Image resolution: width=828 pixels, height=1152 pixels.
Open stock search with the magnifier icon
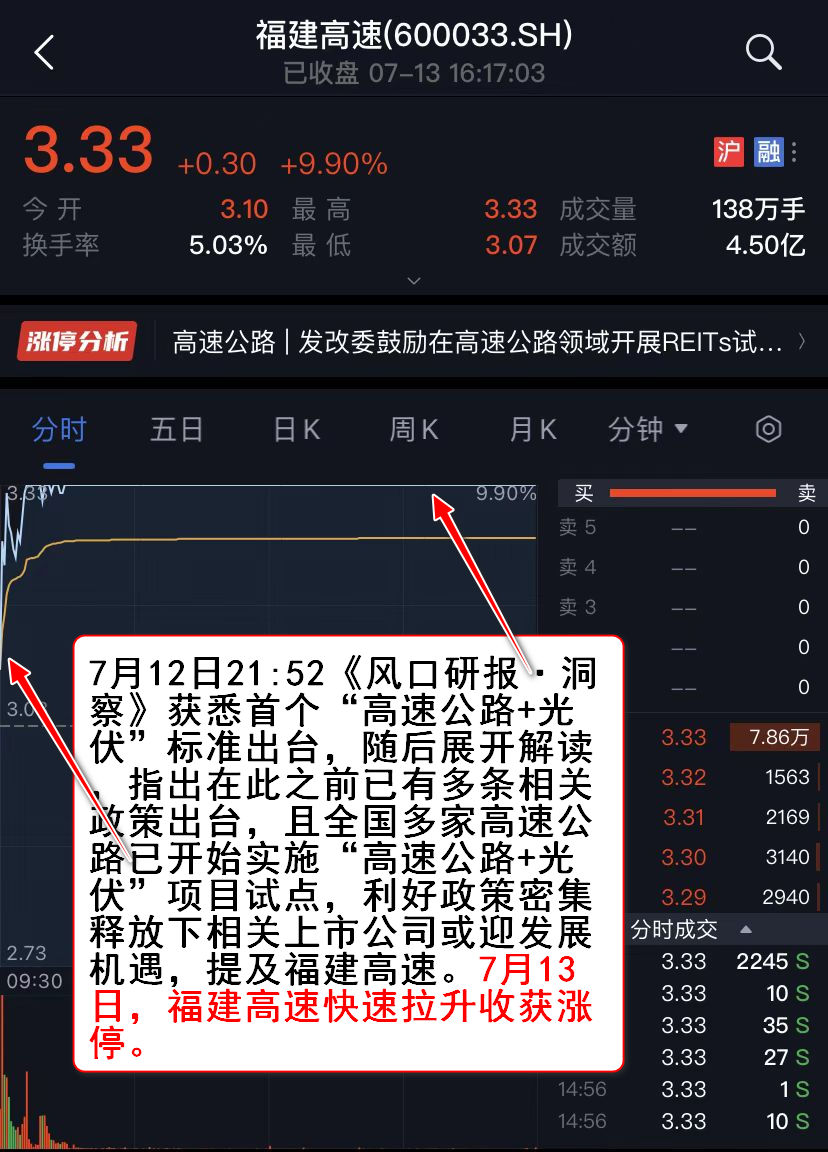coord(763,52)
